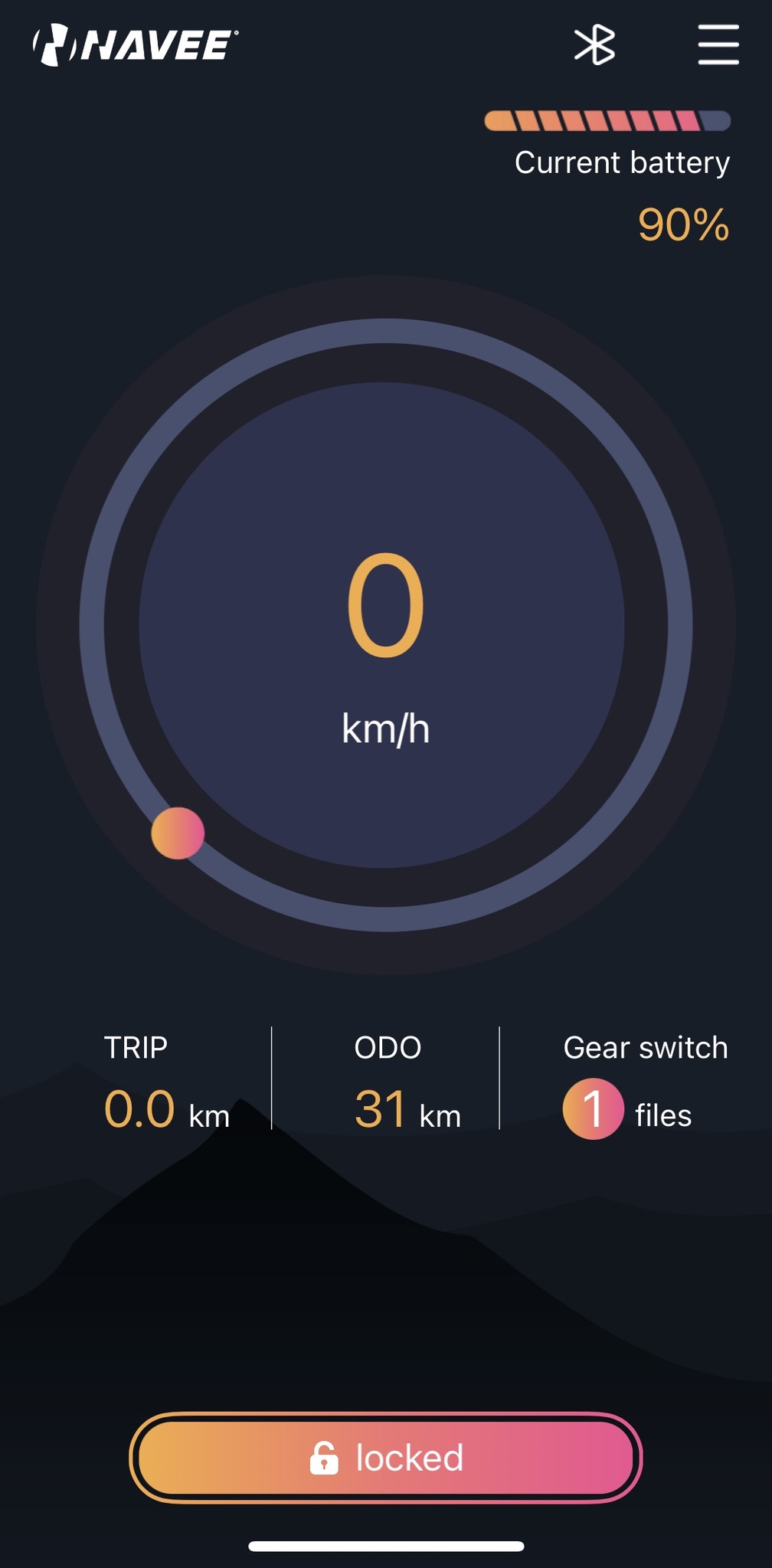Tap the locked button

point(385,1457)
